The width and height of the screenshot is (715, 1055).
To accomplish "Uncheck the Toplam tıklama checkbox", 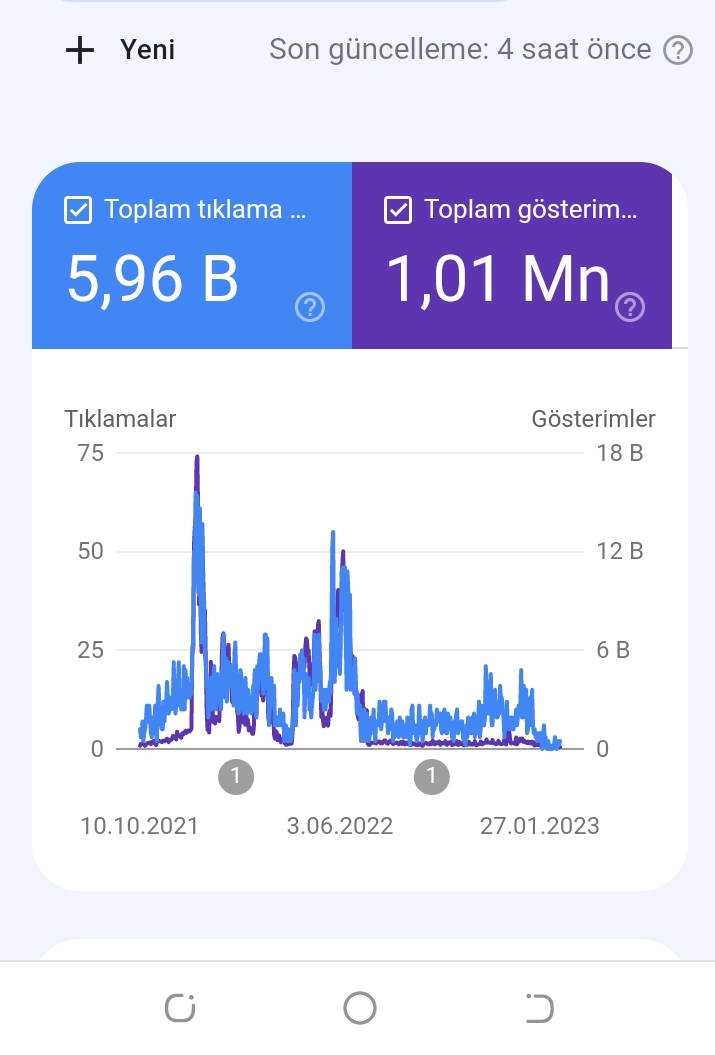I will tap(78, 210).
